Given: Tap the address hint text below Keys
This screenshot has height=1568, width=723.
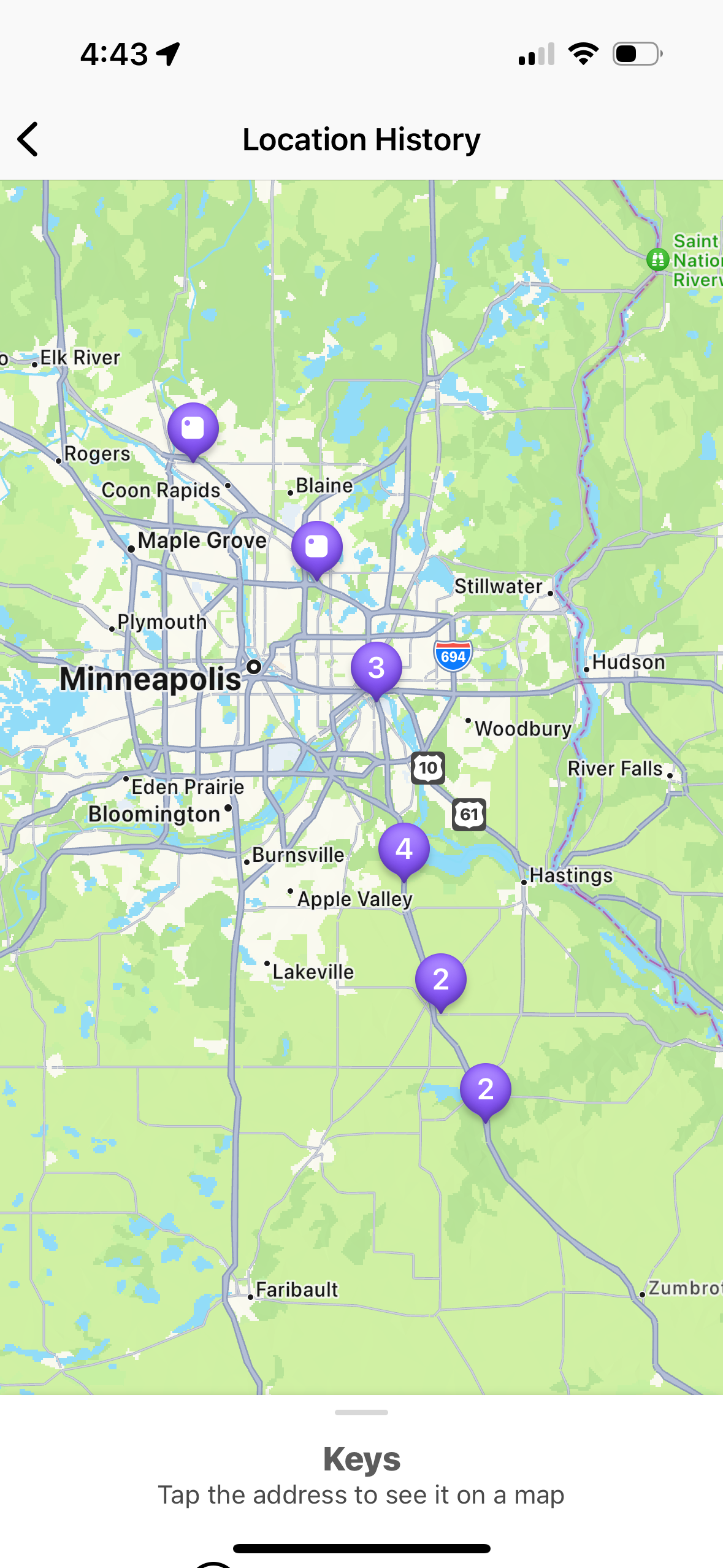Looking at the screenshot, I should [361, 1495].
